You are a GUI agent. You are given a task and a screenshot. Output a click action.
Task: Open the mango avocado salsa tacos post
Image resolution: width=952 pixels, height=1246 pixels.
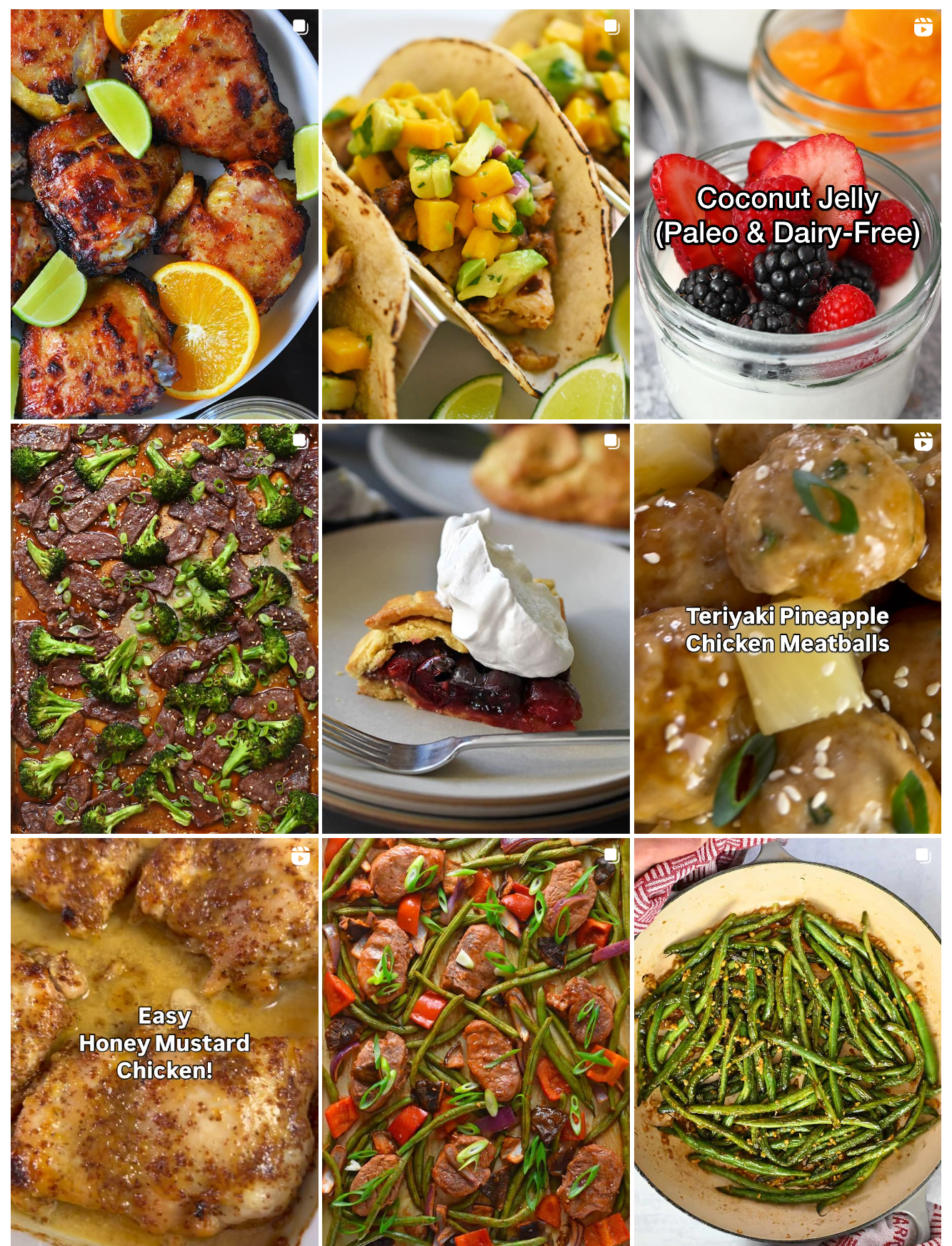(476, 214)
